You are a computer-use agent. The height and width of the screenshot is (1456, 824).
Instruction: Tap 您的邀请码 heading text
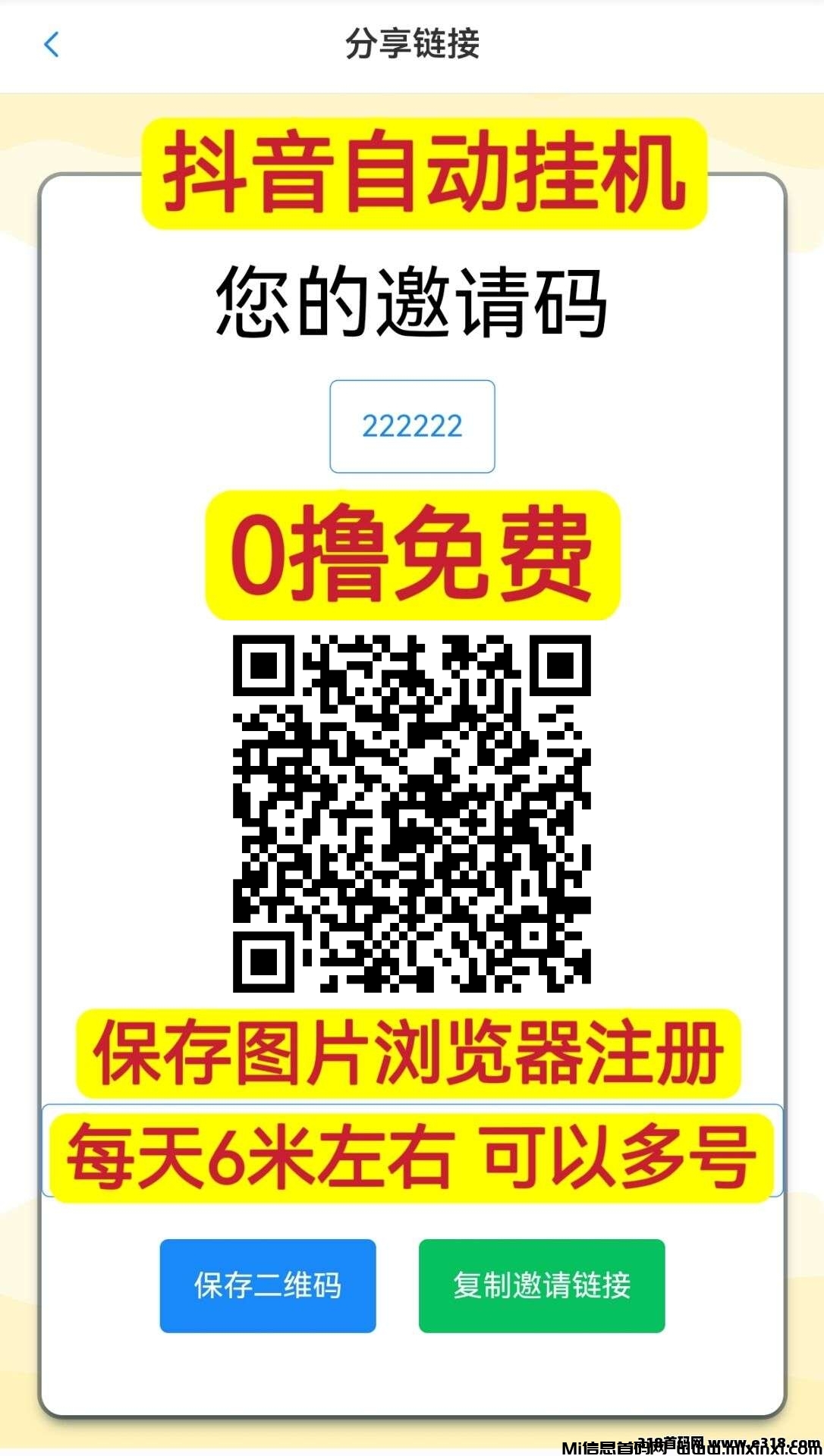click(412, 297)
